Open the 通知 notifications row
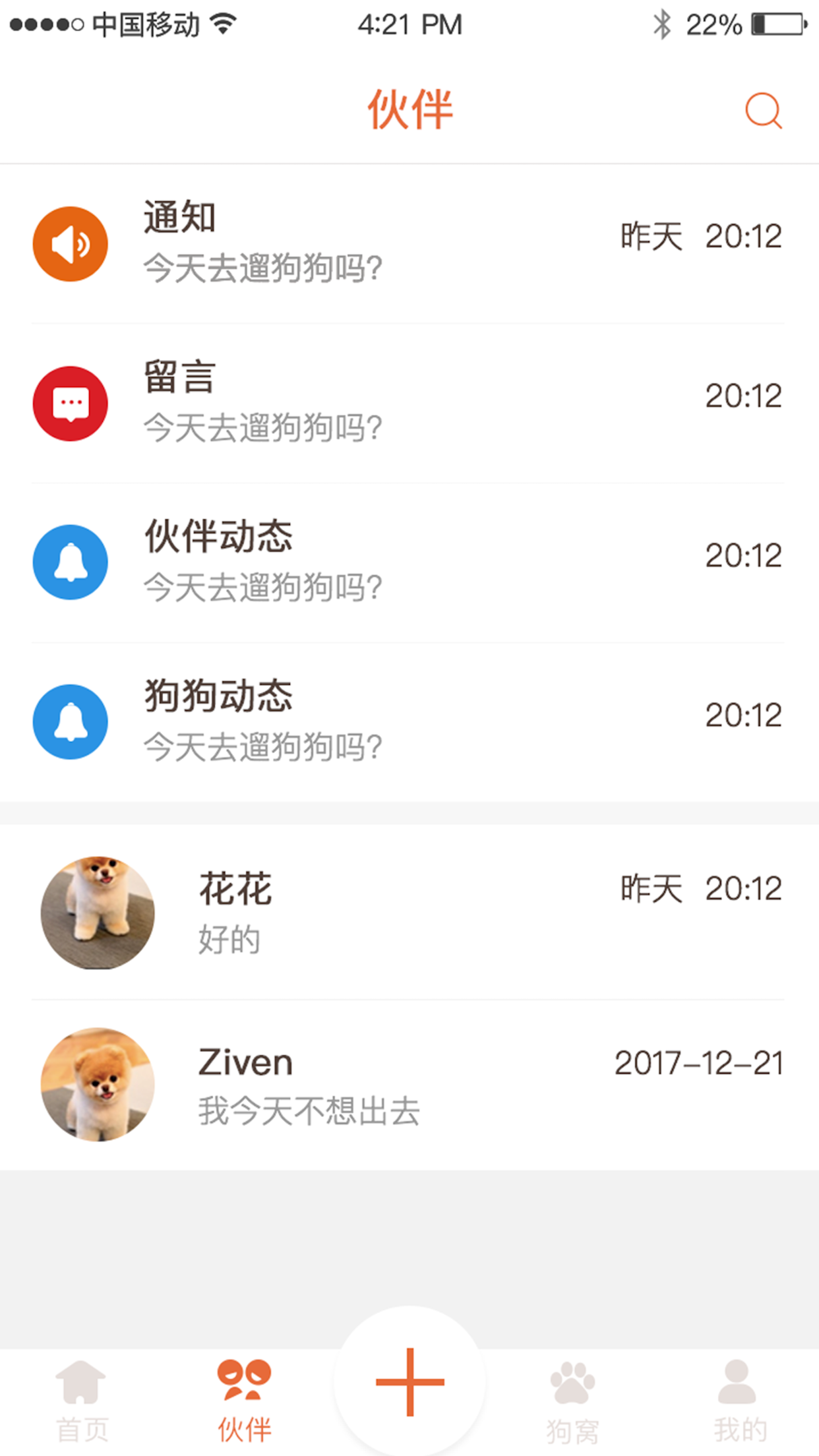The image size is (819, 1456). 409,243
